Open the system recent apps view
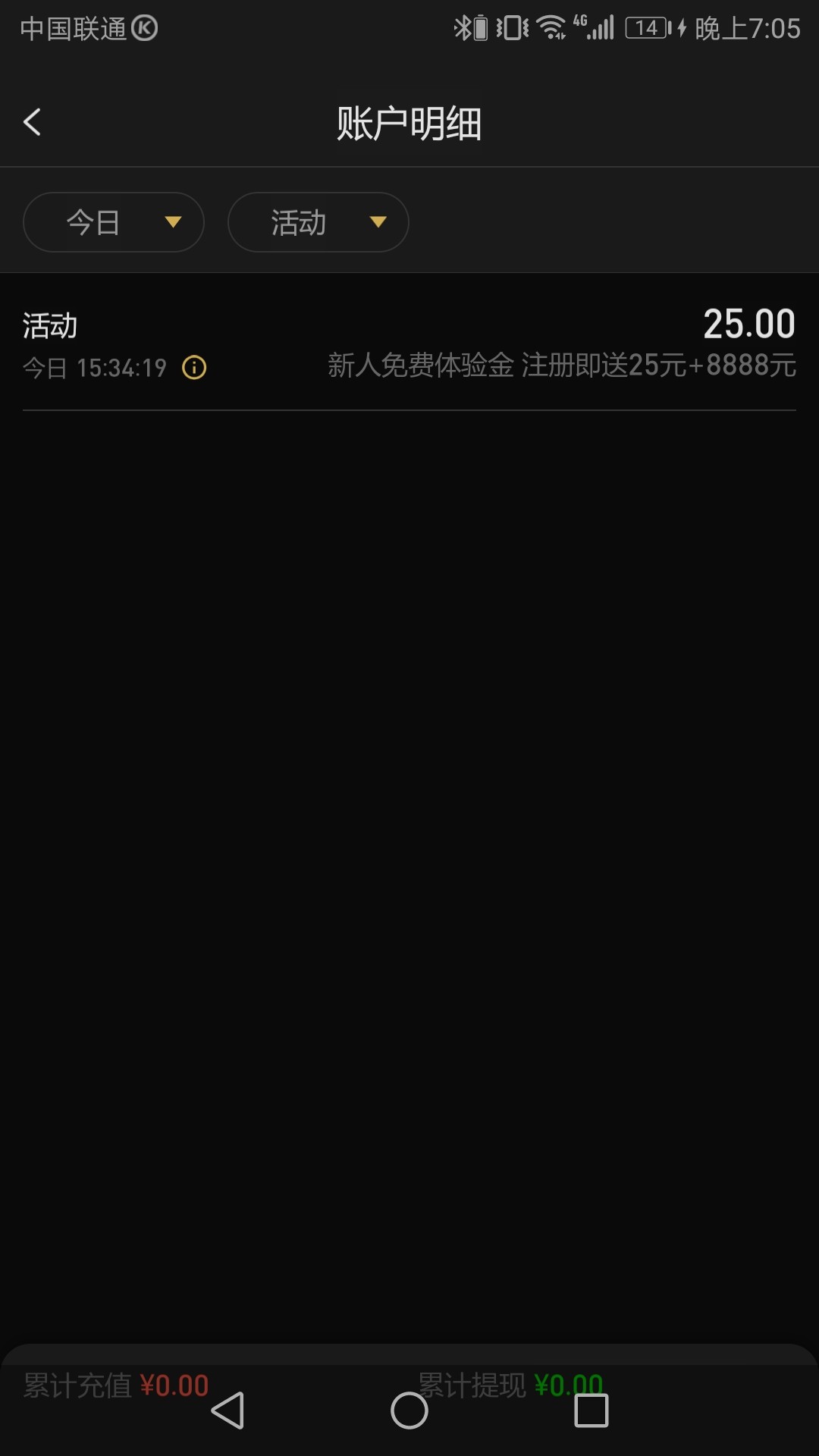This screenshot has height=1456, width=819. coord(591,1410)
